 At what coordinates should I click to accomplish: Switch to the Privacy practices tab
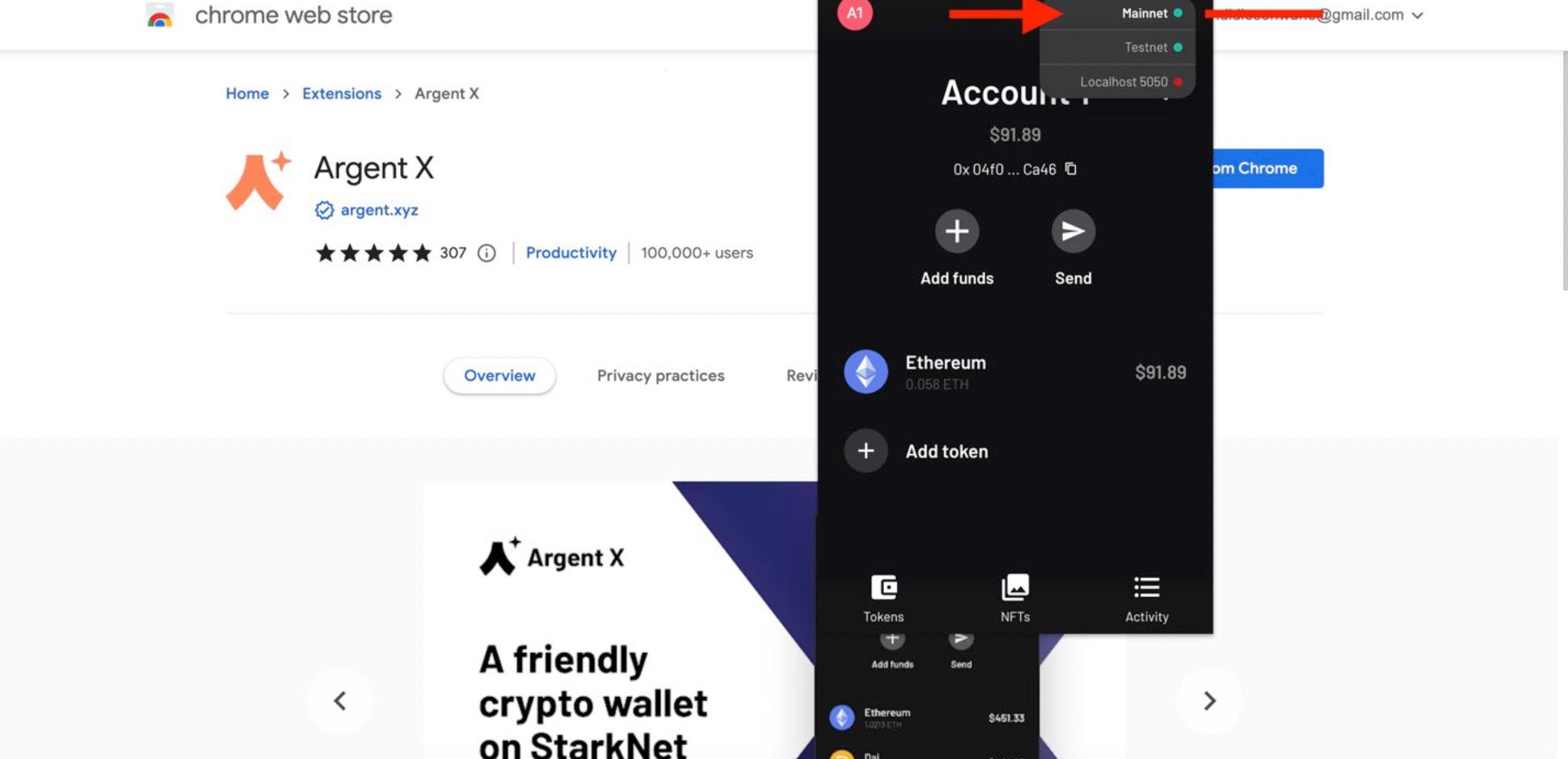660,375
